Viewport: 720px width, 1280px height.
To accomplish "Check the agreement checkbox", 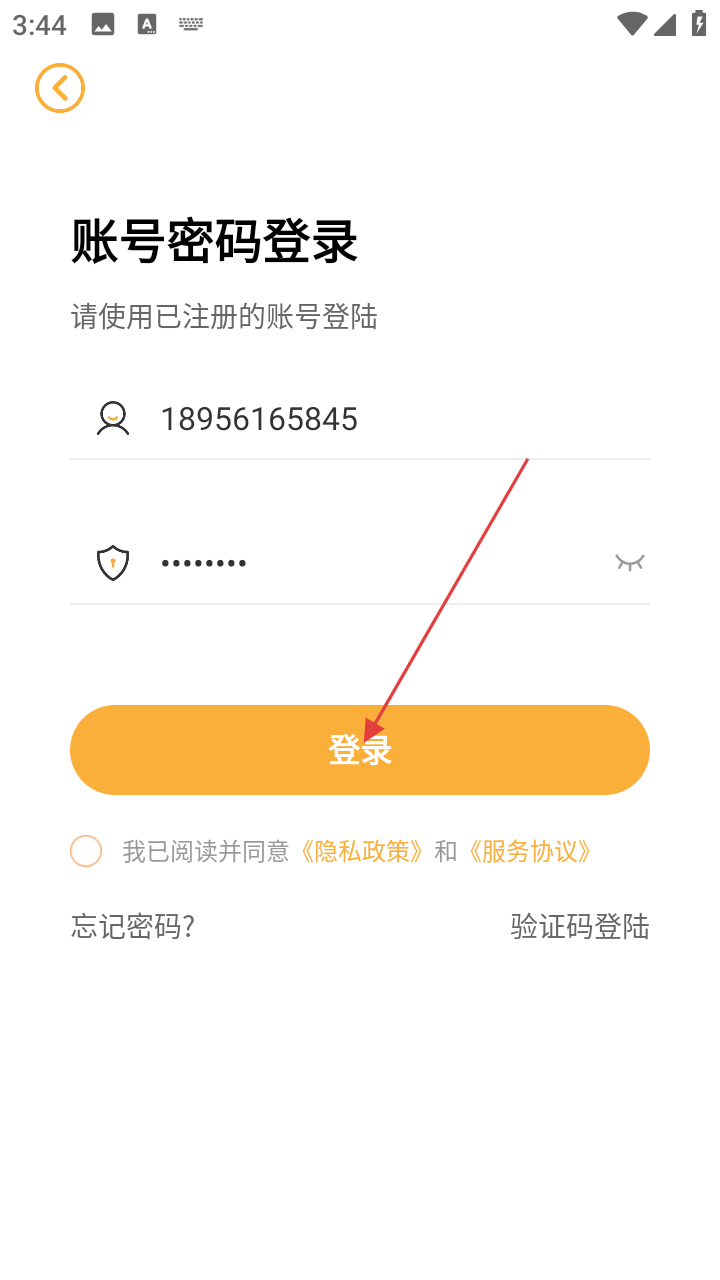I will pyautogui.click(x=87, y=851).
